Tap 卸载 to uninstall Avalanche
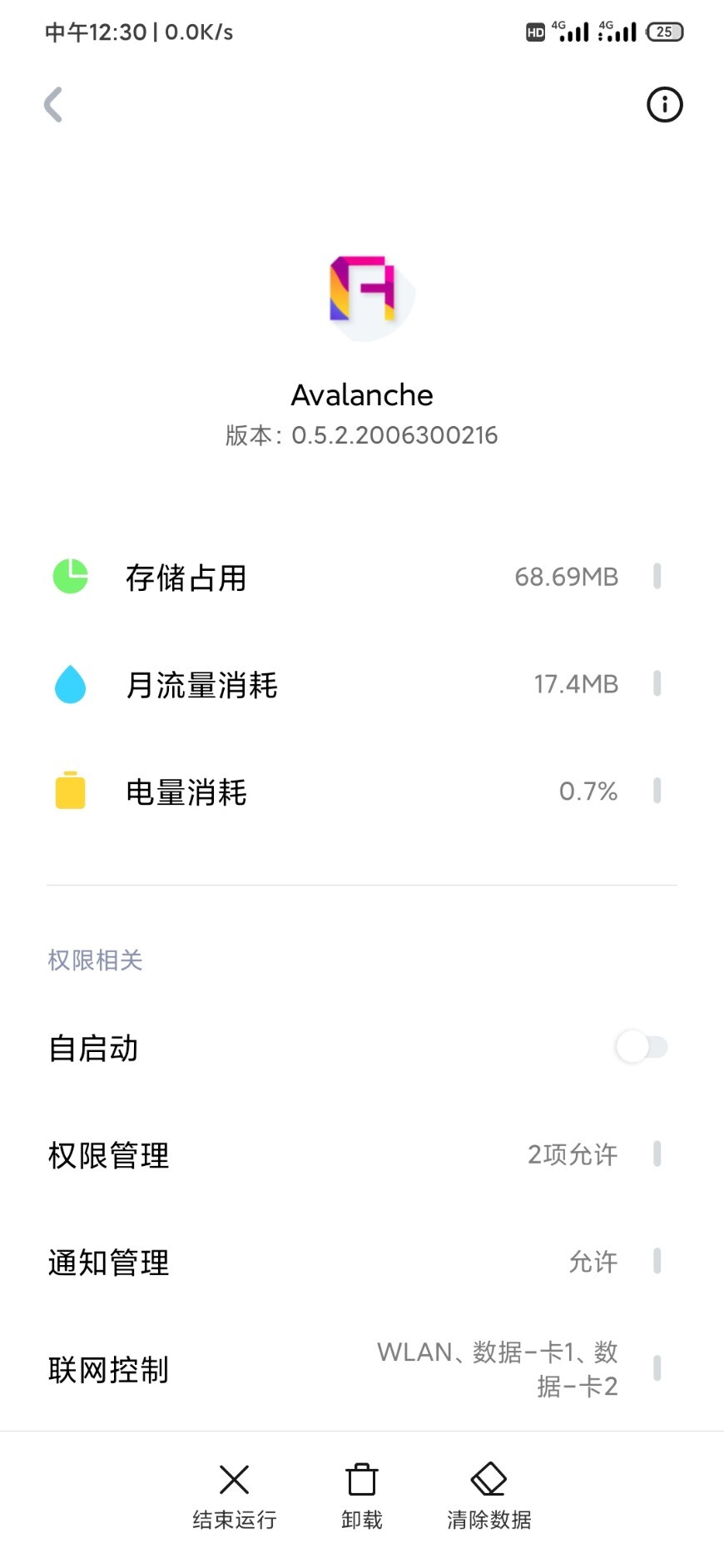 point(362,1496)
